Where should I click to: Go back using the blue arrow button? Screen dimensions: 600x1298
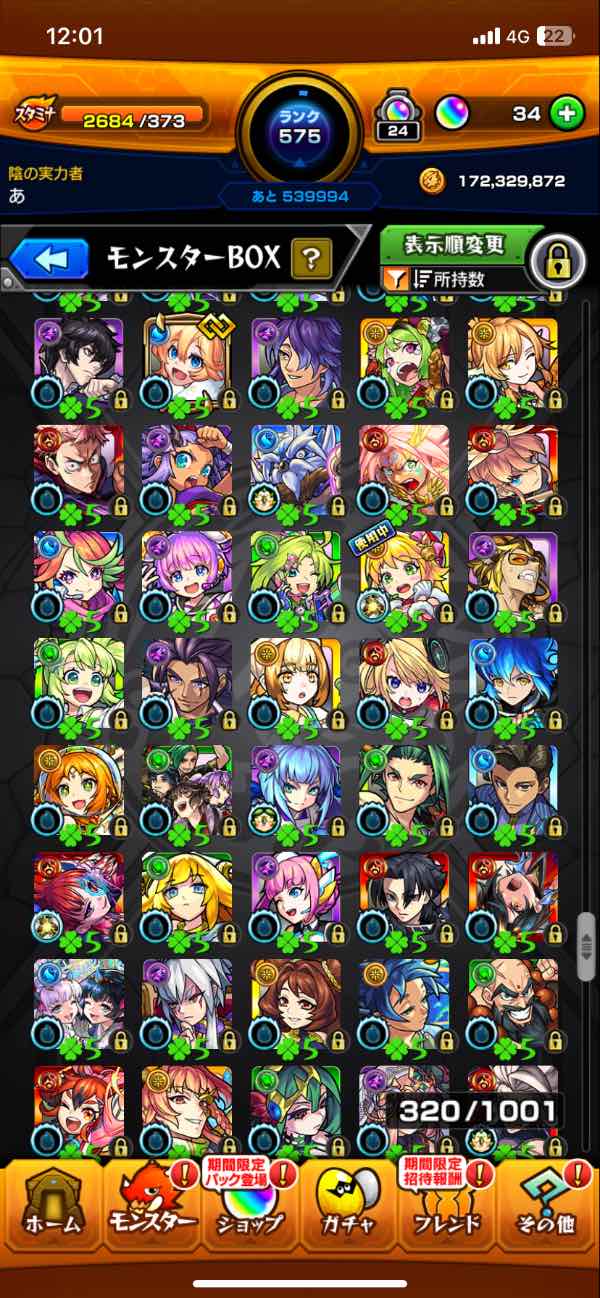(x=49, y=260)
